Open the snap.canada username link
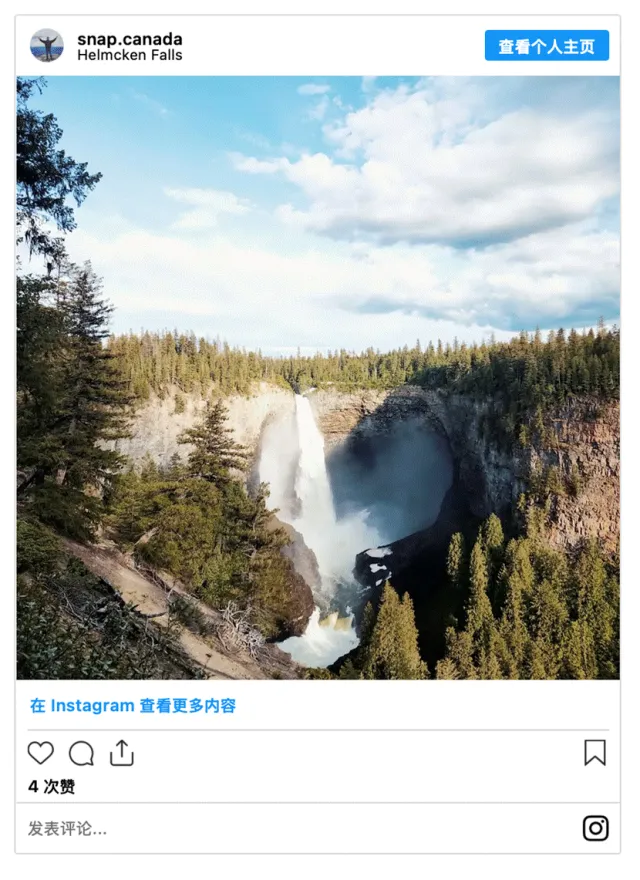This screenshot has width=640, height=880. [129, 39]
